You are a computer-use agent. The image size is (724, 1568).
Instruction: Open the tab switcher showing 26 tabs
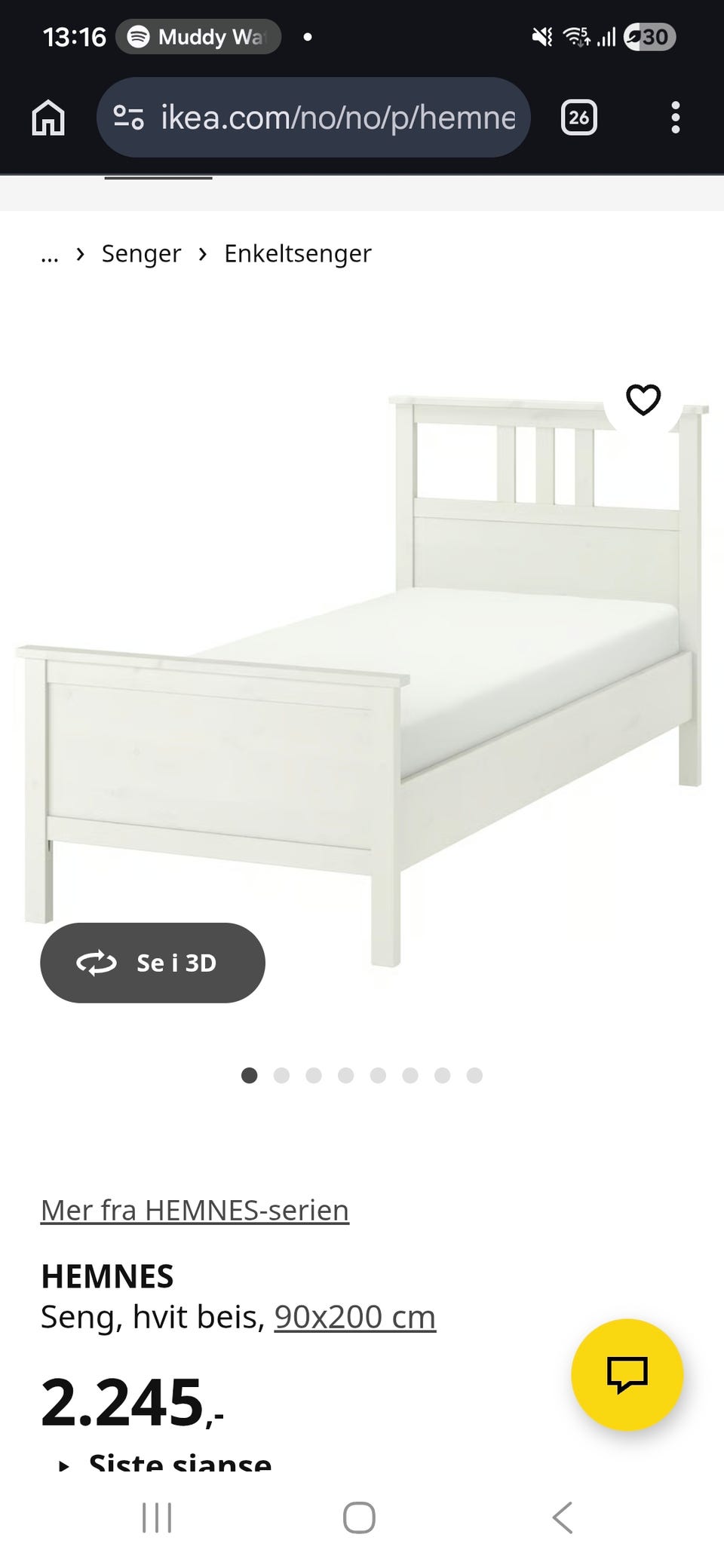(578, 118)
